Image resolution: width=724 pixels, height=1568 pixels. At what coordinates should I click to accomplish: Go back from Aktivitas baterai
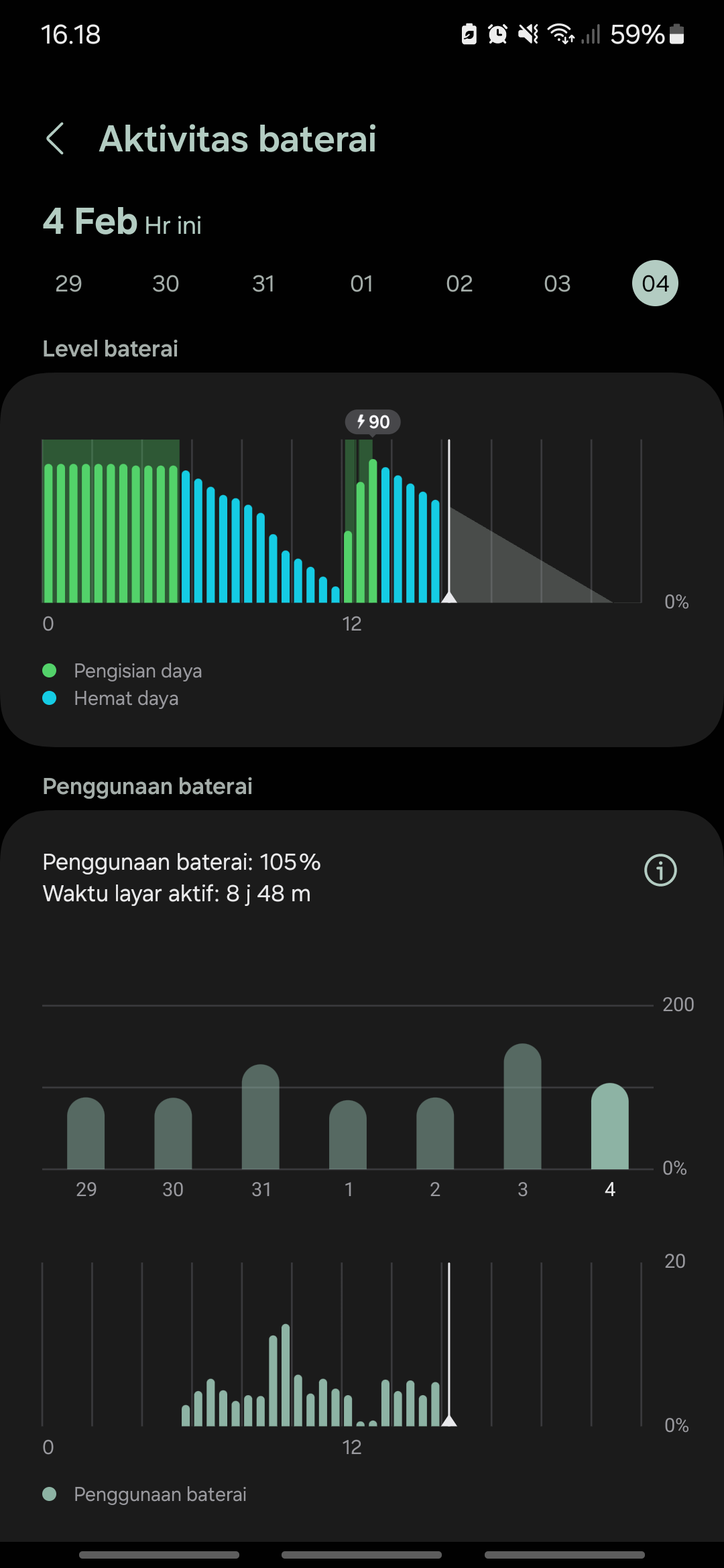[56, 139]
